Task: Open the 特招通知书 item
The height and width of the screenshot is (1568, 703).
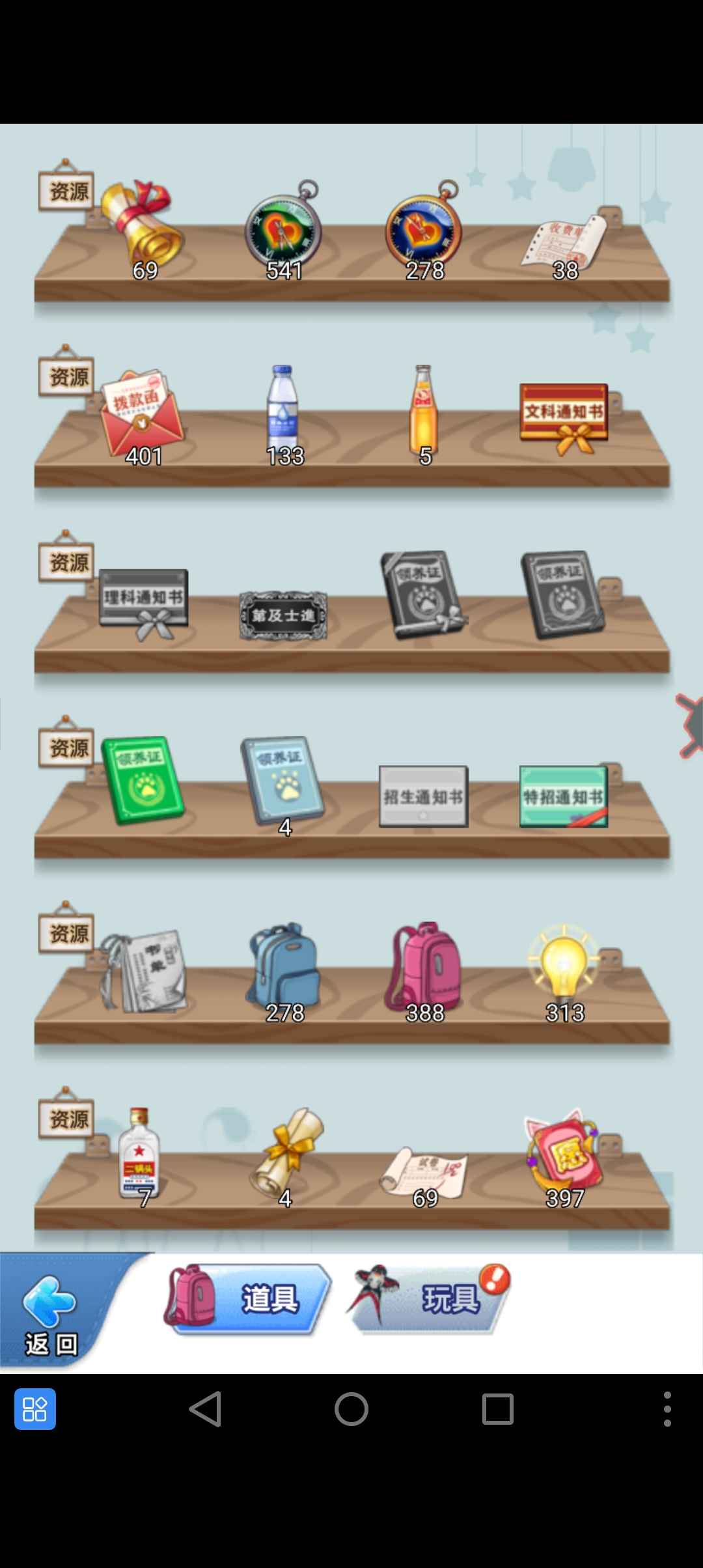Action: 564,796
